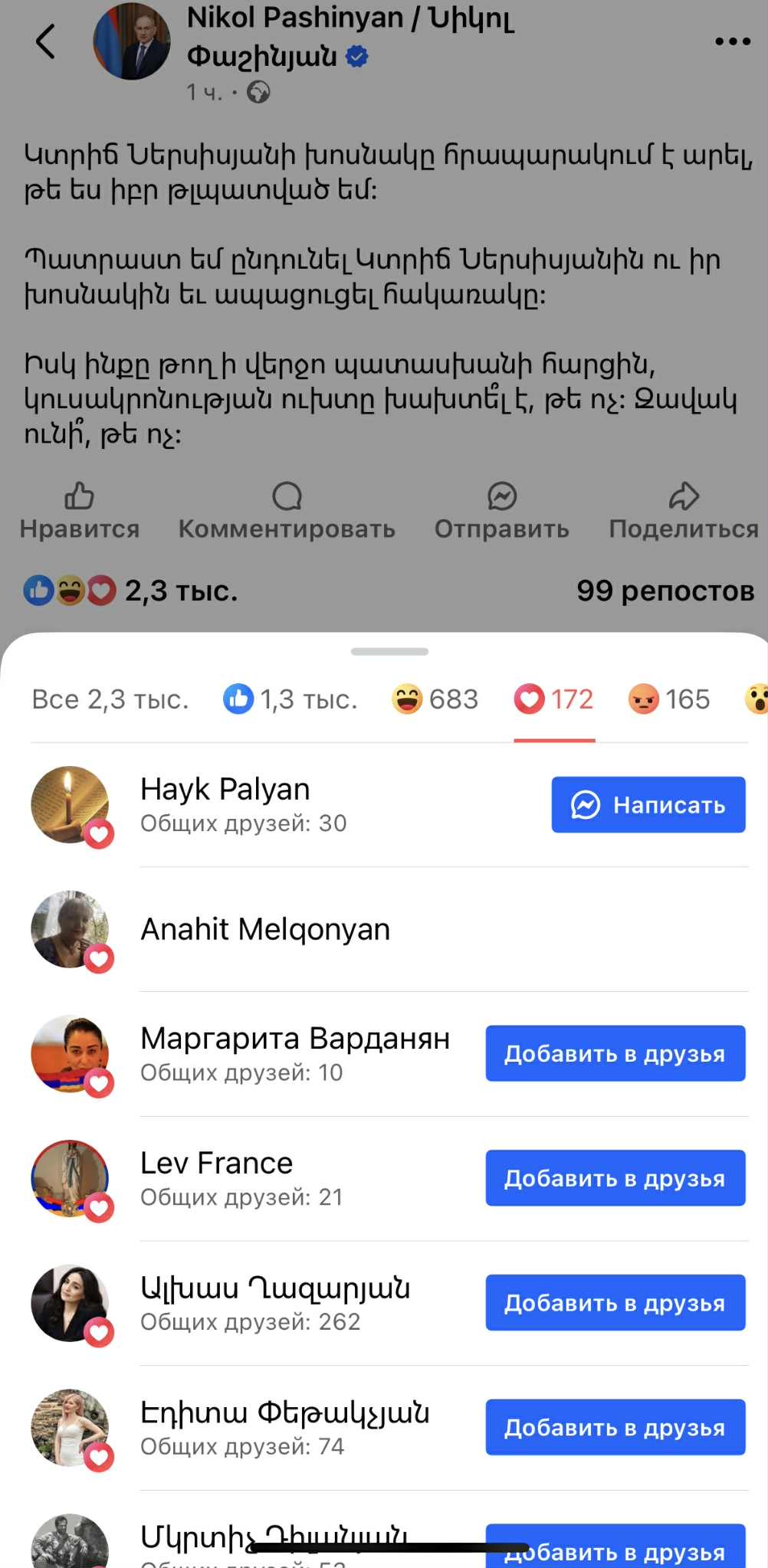
Task: Add Lev France as a friend
Action: (x=615, y=1178)
